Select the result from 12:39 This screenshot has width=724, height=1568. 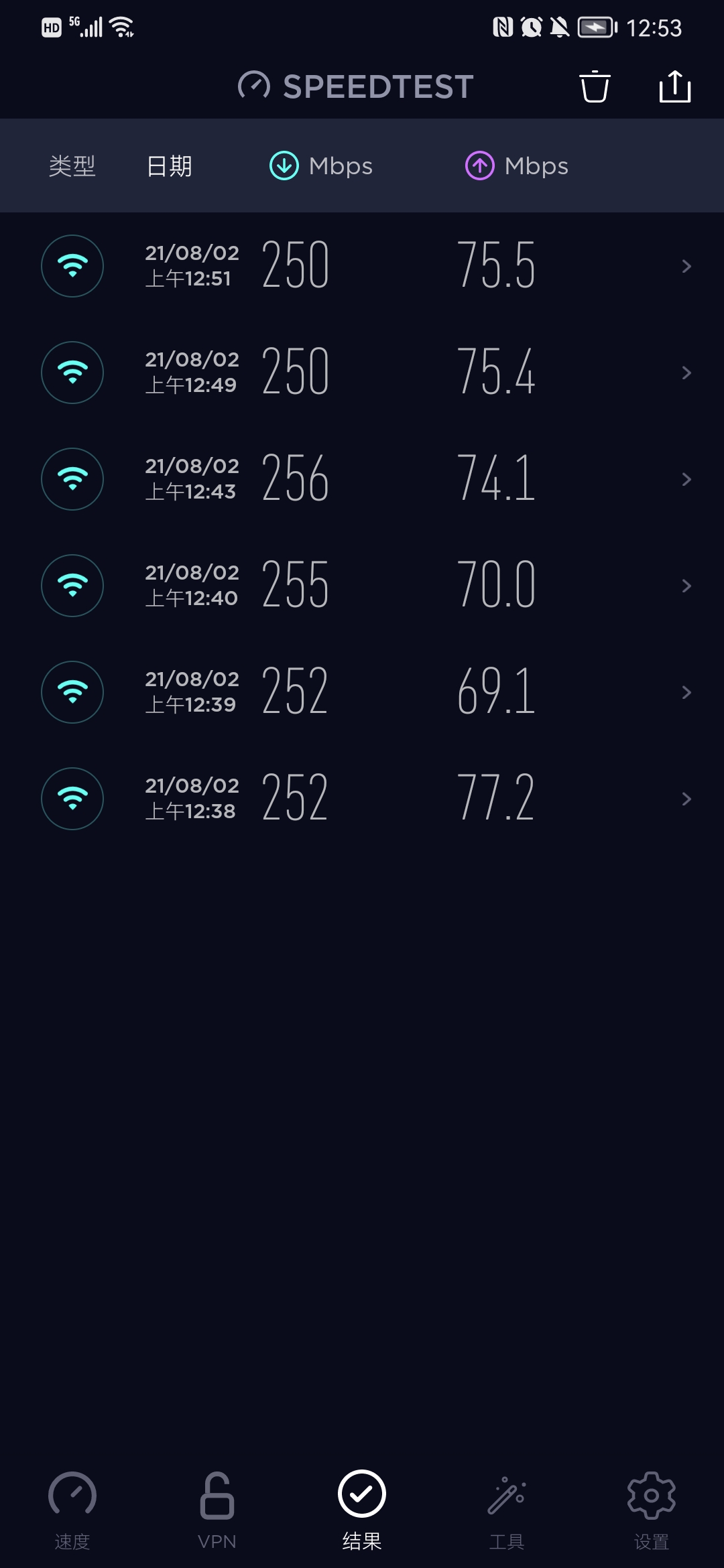(362, 692)
